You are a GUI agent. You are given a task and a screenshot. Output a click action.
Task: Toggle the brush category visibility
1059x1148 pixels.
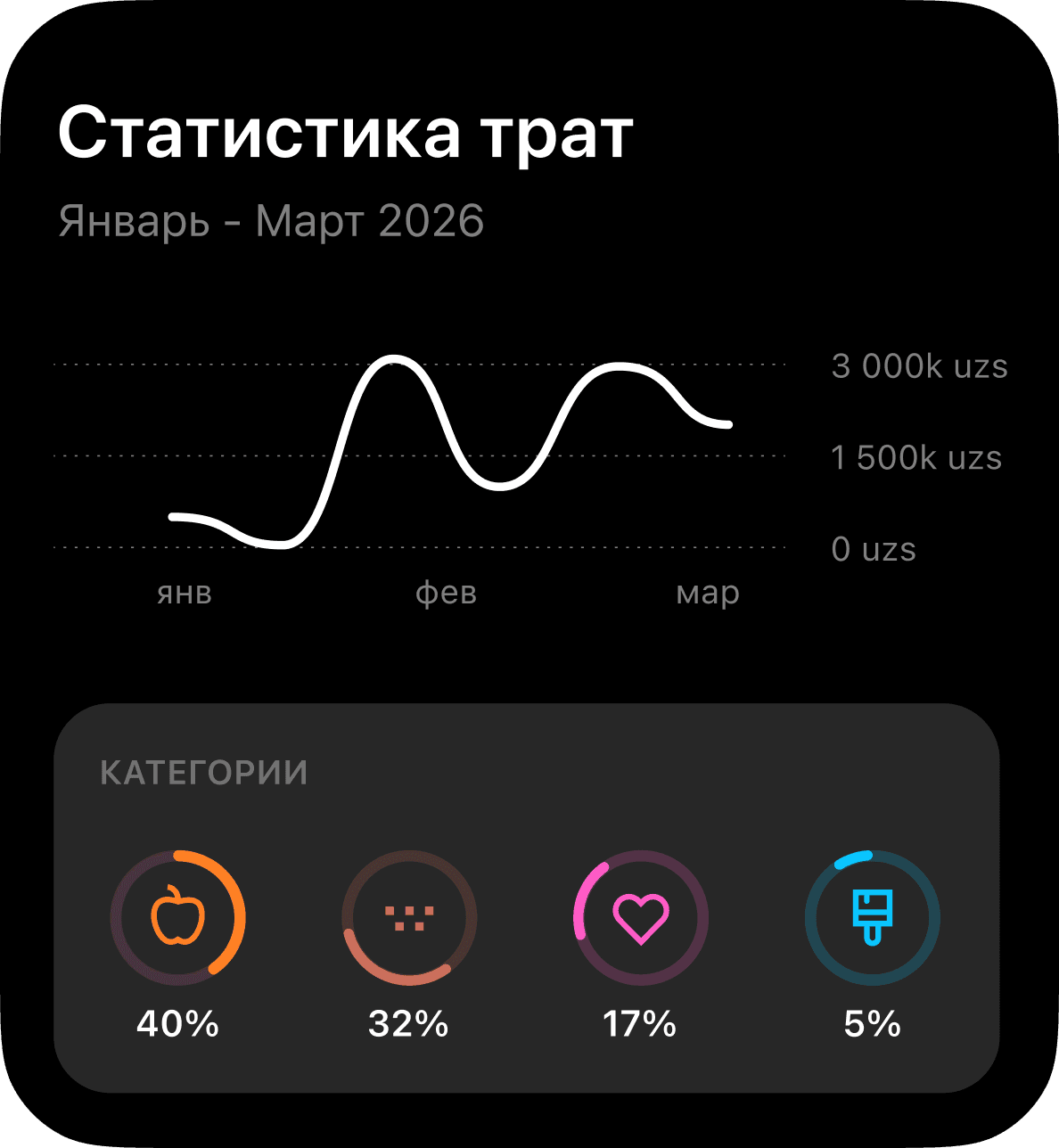tap(872, 917)
